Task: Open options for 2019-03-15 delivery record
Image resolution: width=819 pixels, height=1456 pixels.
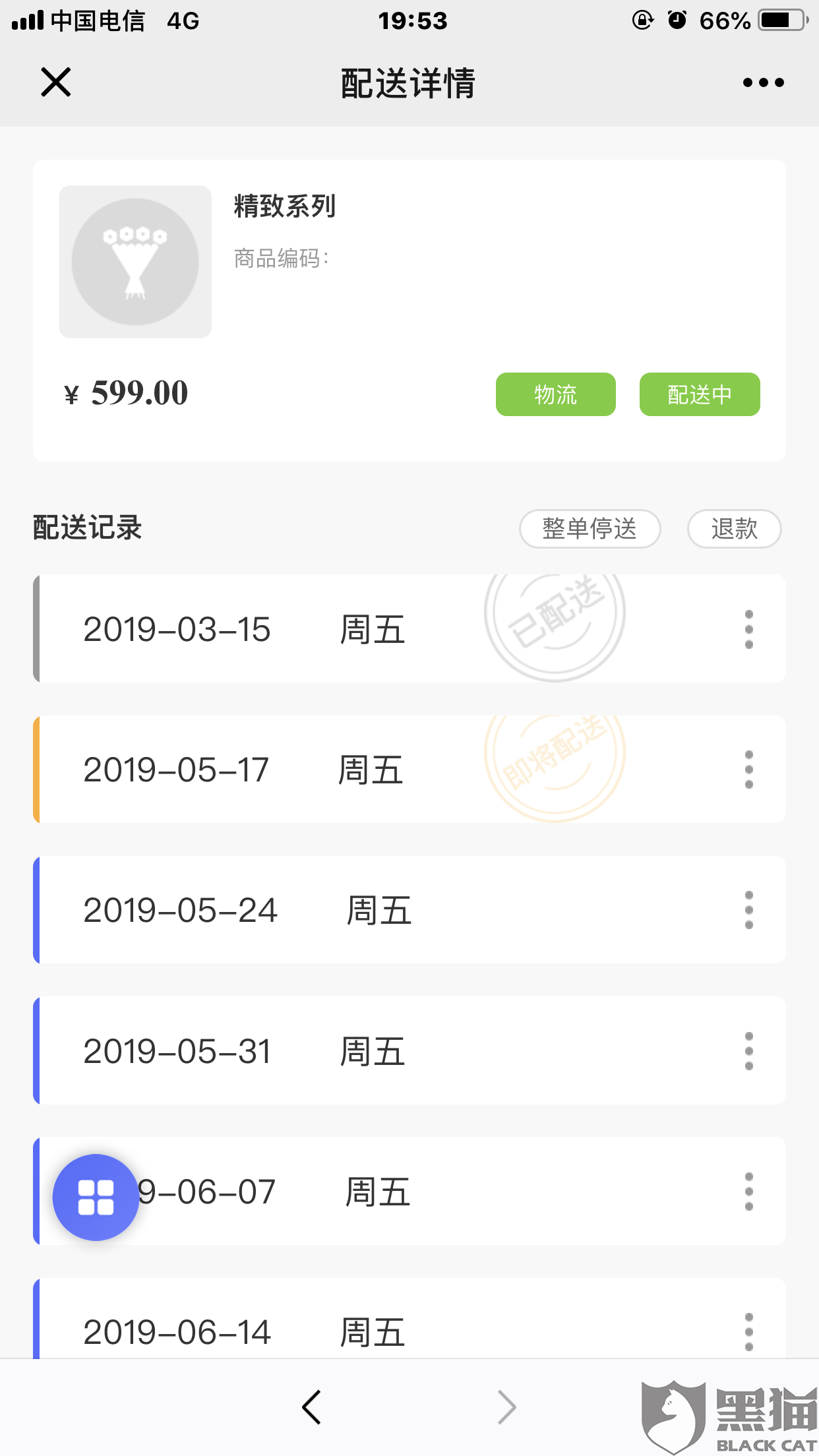Action: coord(748,628)
